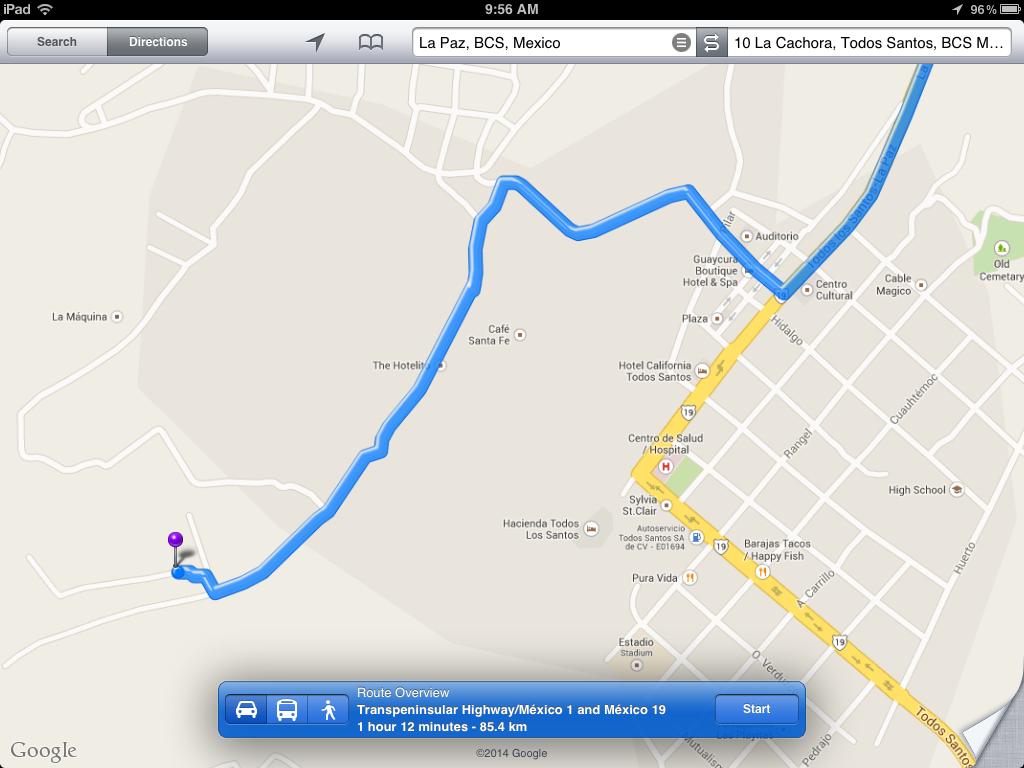The image size is (1024, 768).
Task: Choose walking directions mode
Action: pyautogui.click(x=328, y=710)
